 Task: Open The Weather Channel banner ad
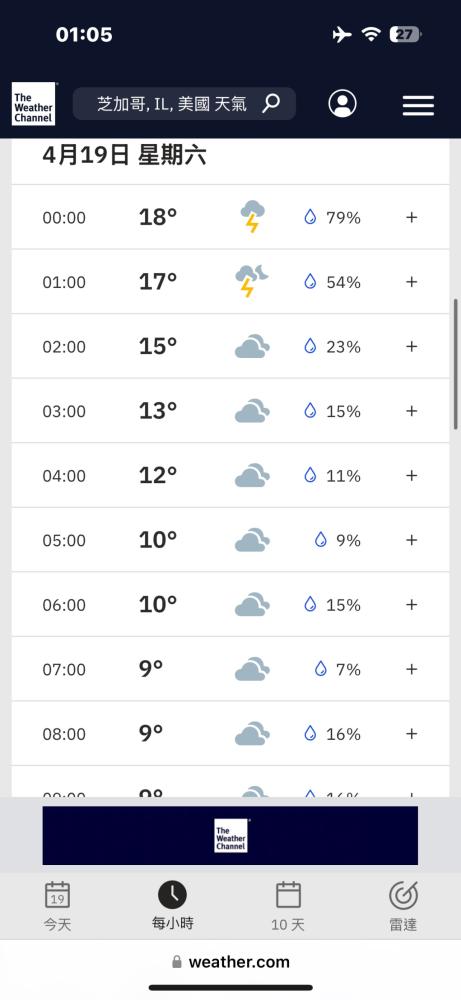pos(230,835)
